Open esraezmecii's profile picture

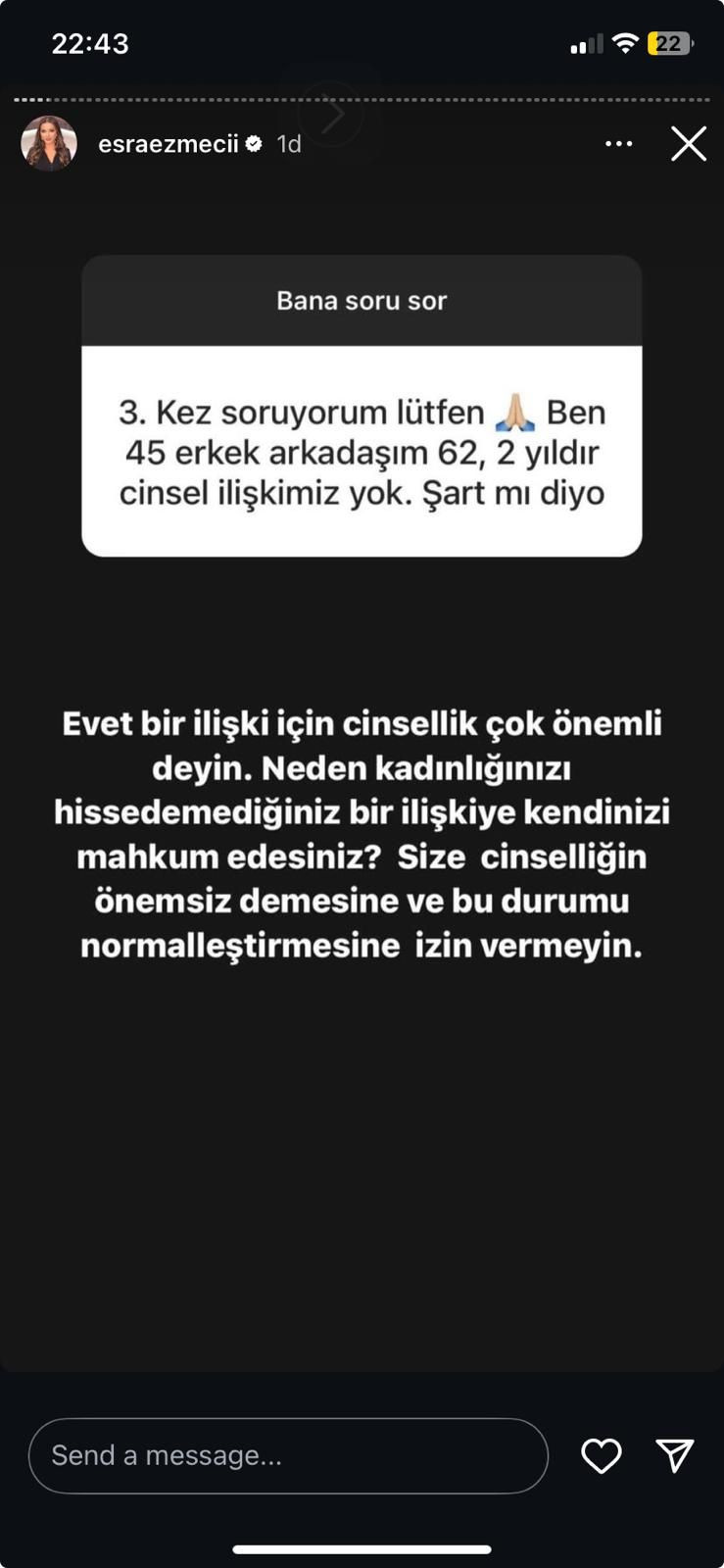(x=49, y=144)
